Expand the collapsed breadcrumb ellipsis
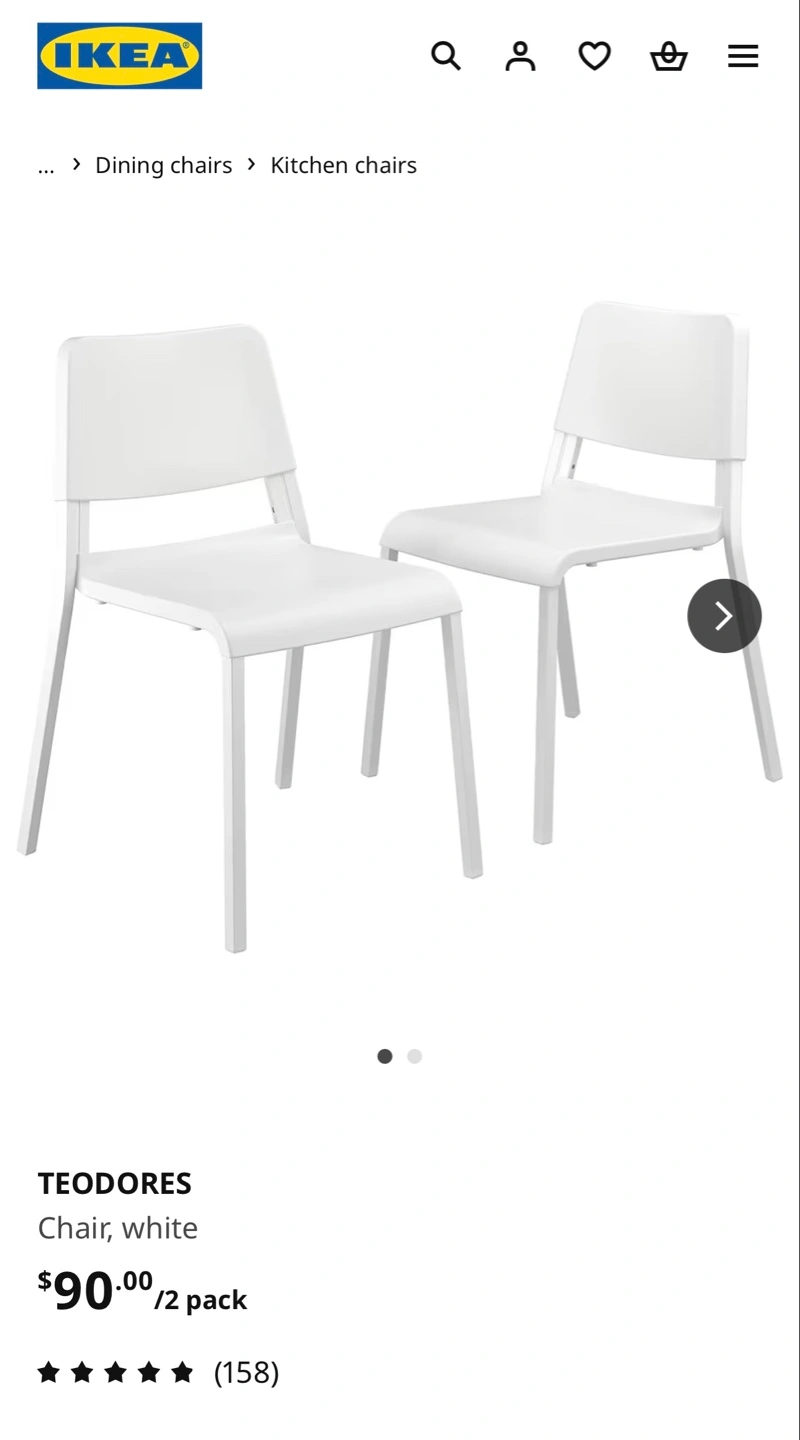The width and height of the screenshot is (800, 1440). pyautogui.click(x=46, y=166)
